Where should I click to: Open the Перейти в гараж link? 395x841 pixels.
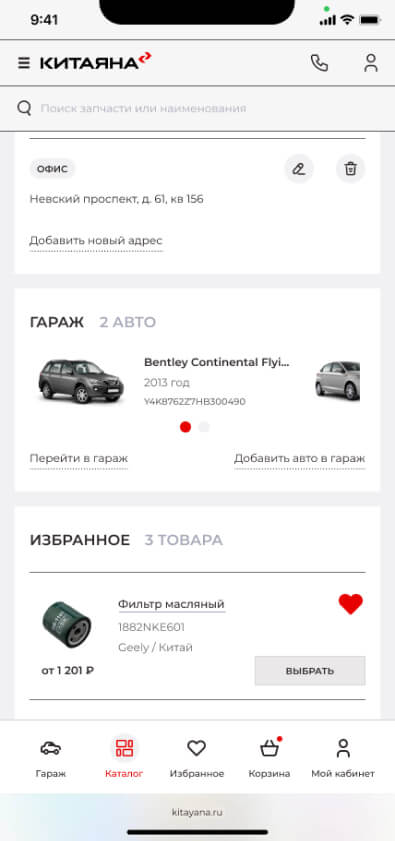click(79, 459)
